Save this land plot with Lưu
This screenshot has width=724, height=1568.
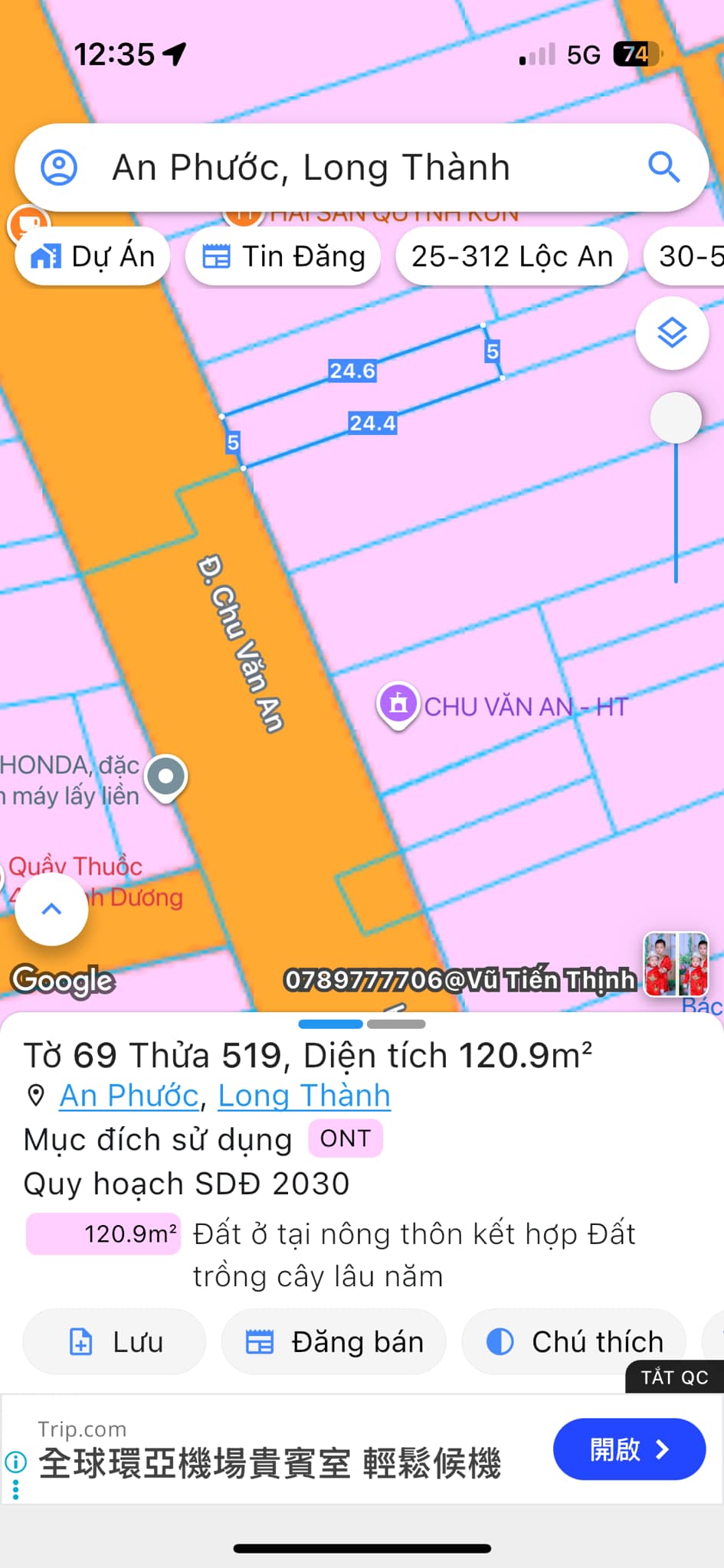point(115,1341)
